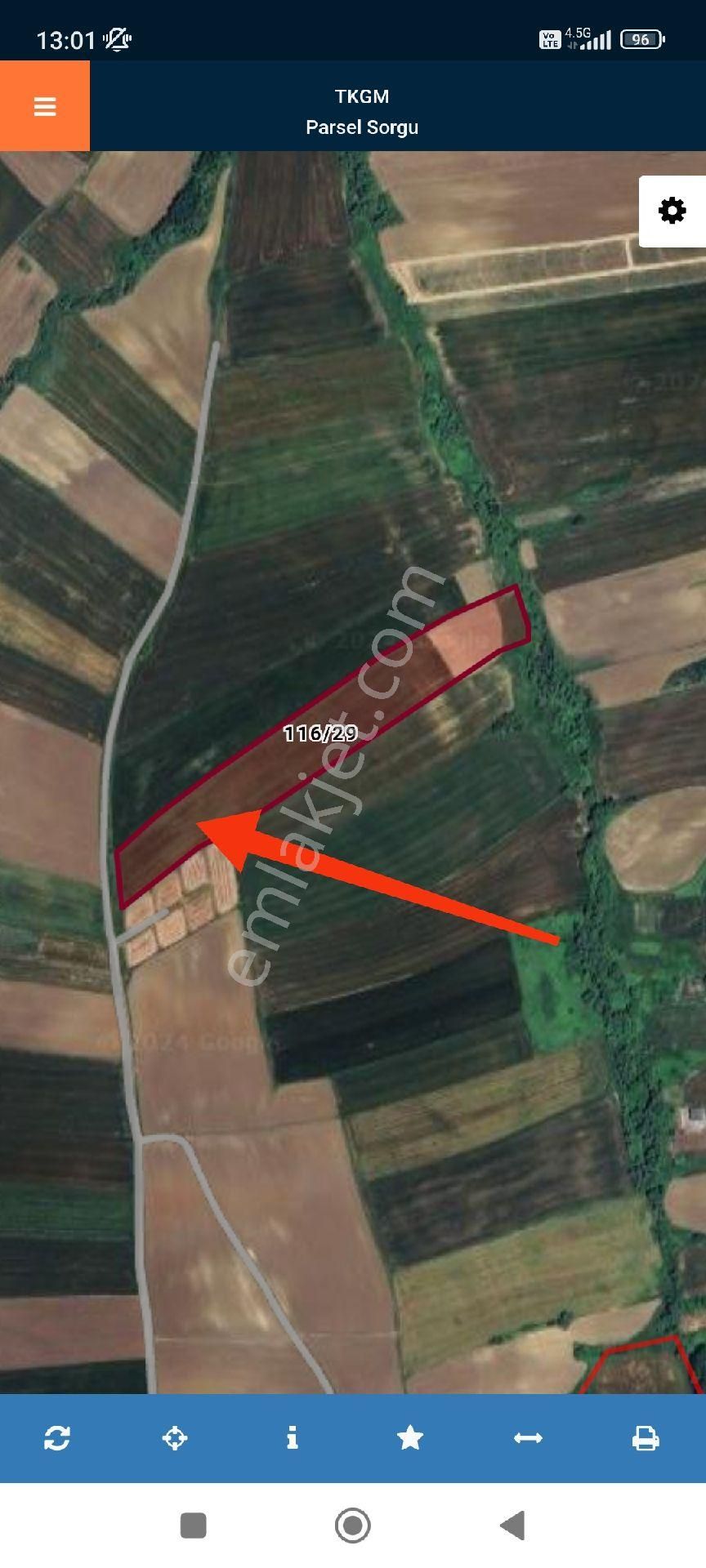Open the measure distance tool
Screen dimensions: 706x1568
(x=528, y=1438)
